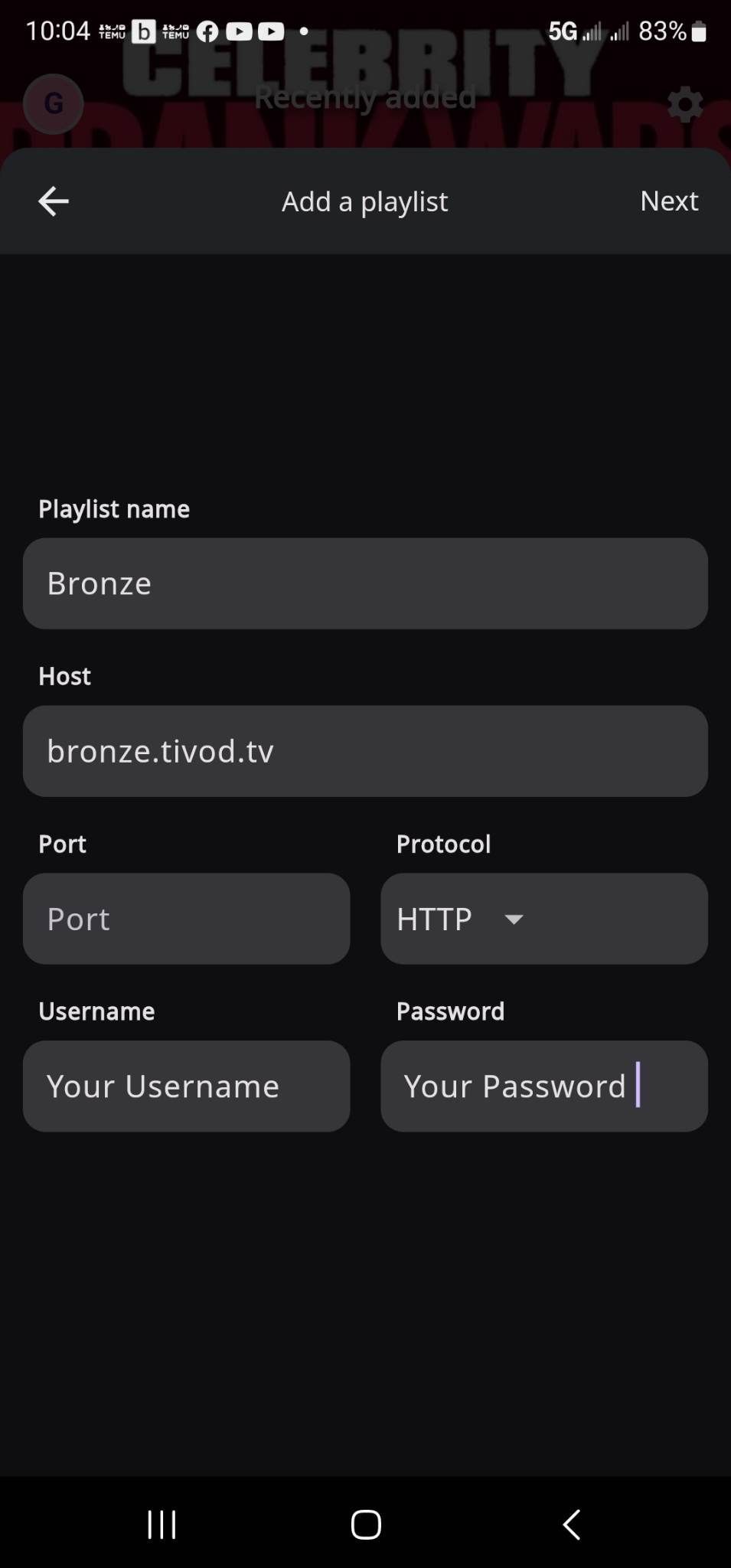This screenshot has height=1568, width=731.
Task: Tap Next to continue
Action: pos(668,201)
